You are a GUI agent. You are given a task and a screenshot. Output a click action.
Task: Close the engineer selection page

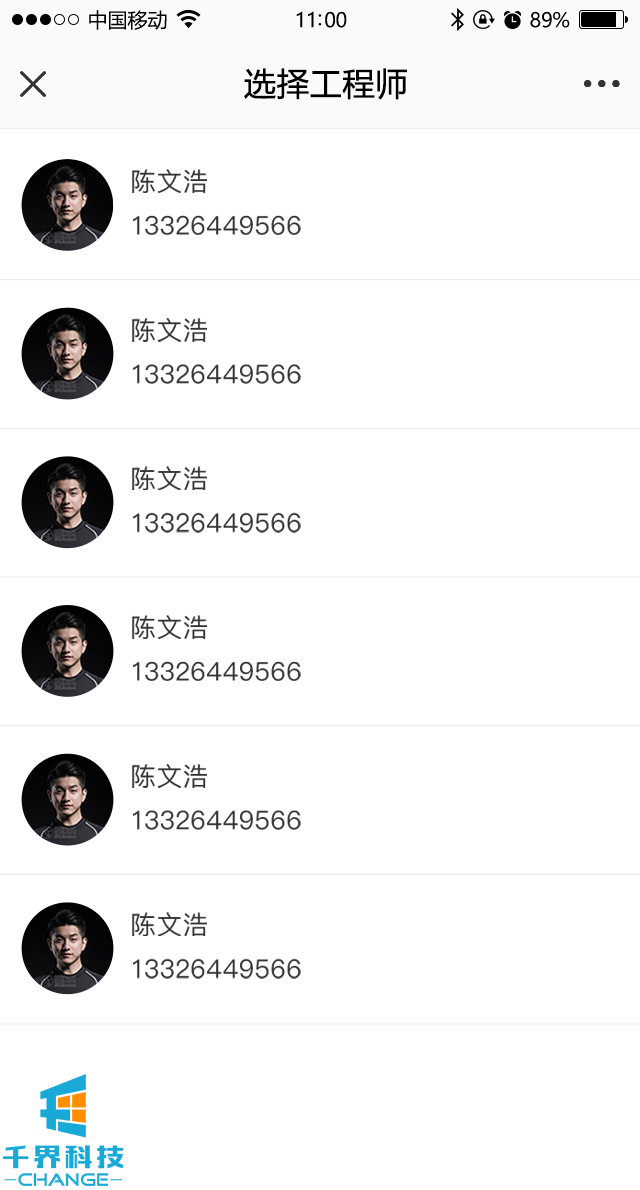(x=33, y=84)
